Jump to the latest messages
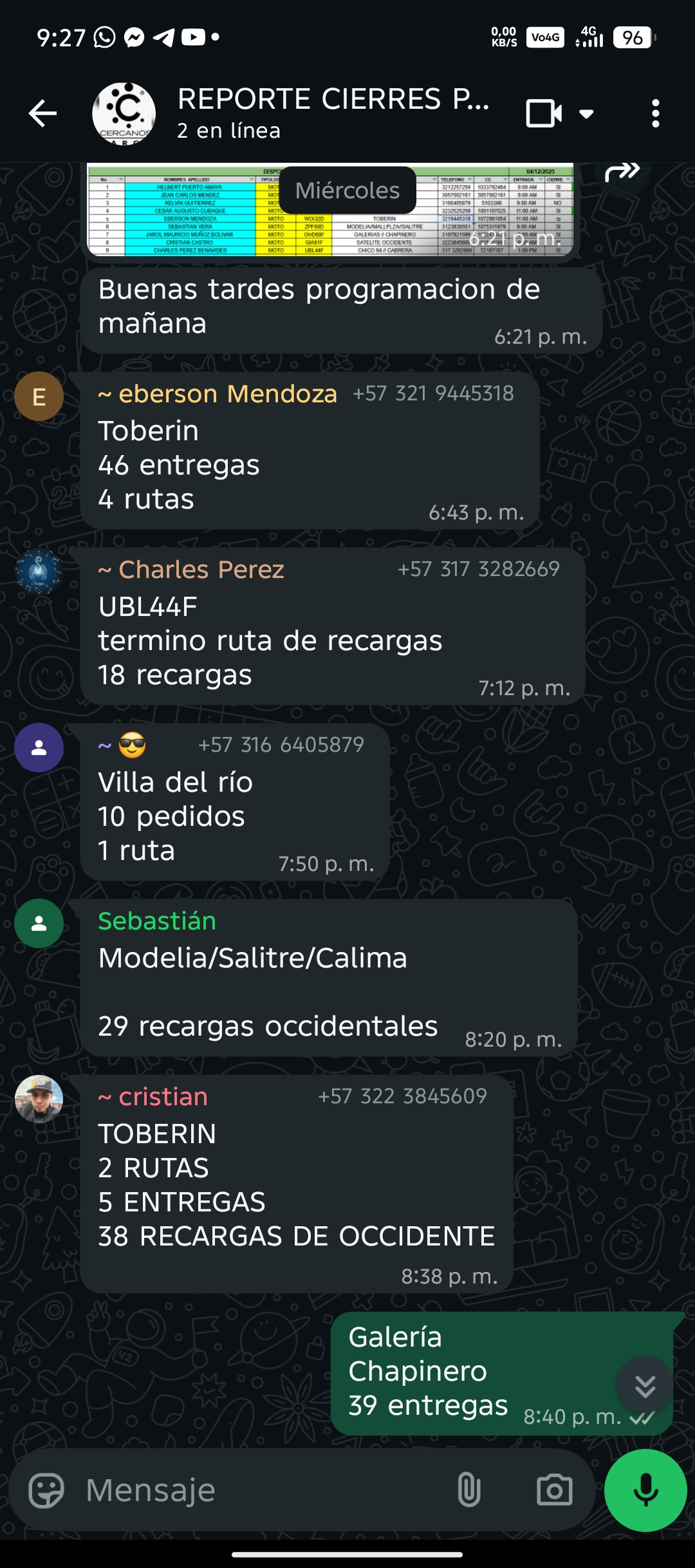 tap(645, 1385)
